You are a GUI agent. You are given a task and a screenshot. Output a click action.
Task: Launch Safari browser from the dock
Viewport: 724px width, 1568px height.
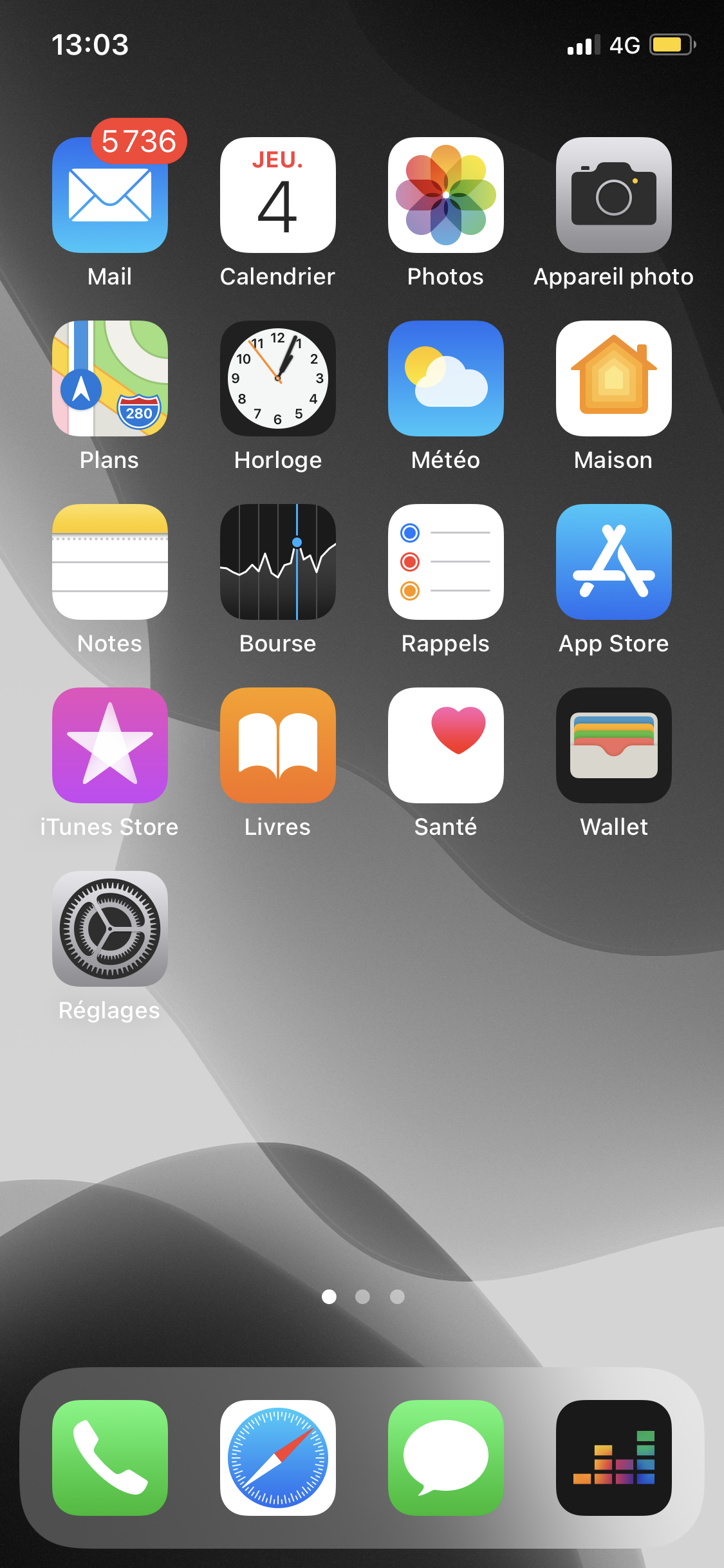[x=278, y=1458]
